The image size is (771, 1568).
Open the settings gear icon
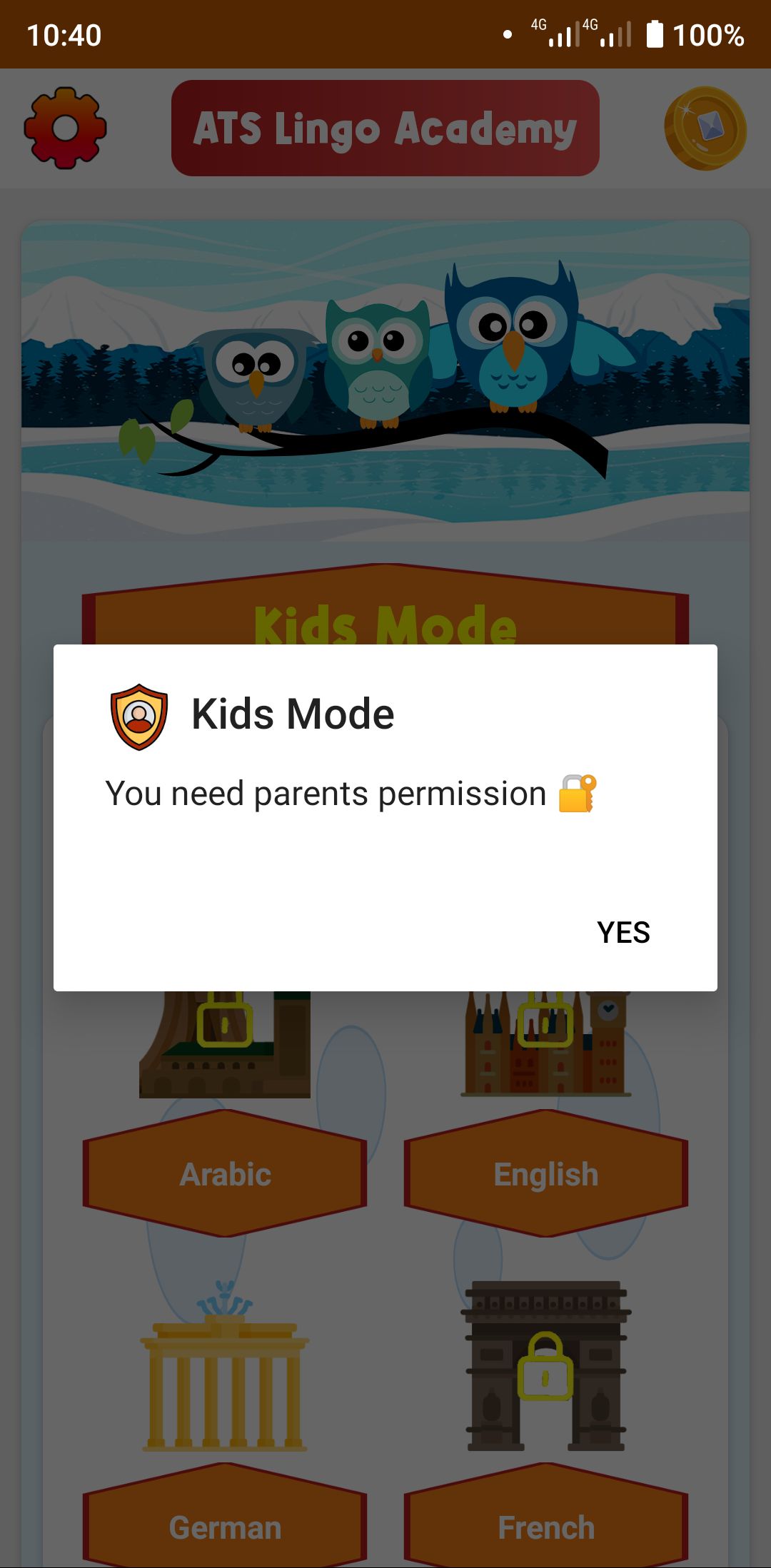point(65,128)
